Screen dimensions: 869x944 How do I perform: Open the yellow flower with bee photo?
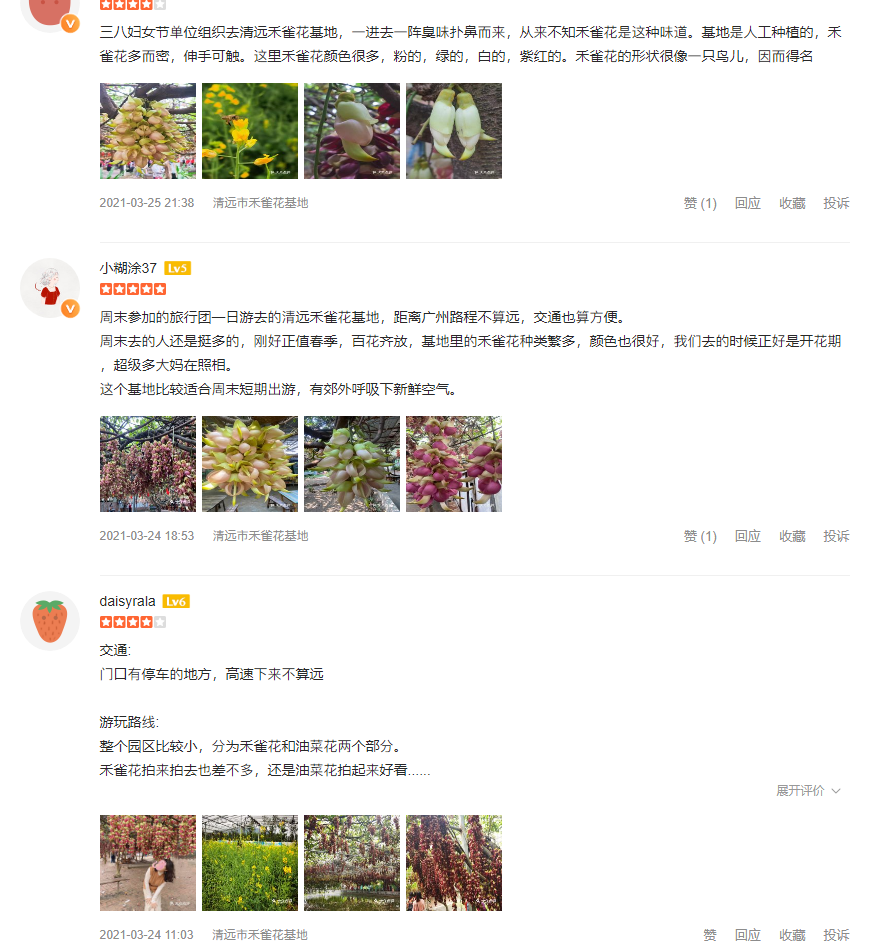(x=250, y=131)
